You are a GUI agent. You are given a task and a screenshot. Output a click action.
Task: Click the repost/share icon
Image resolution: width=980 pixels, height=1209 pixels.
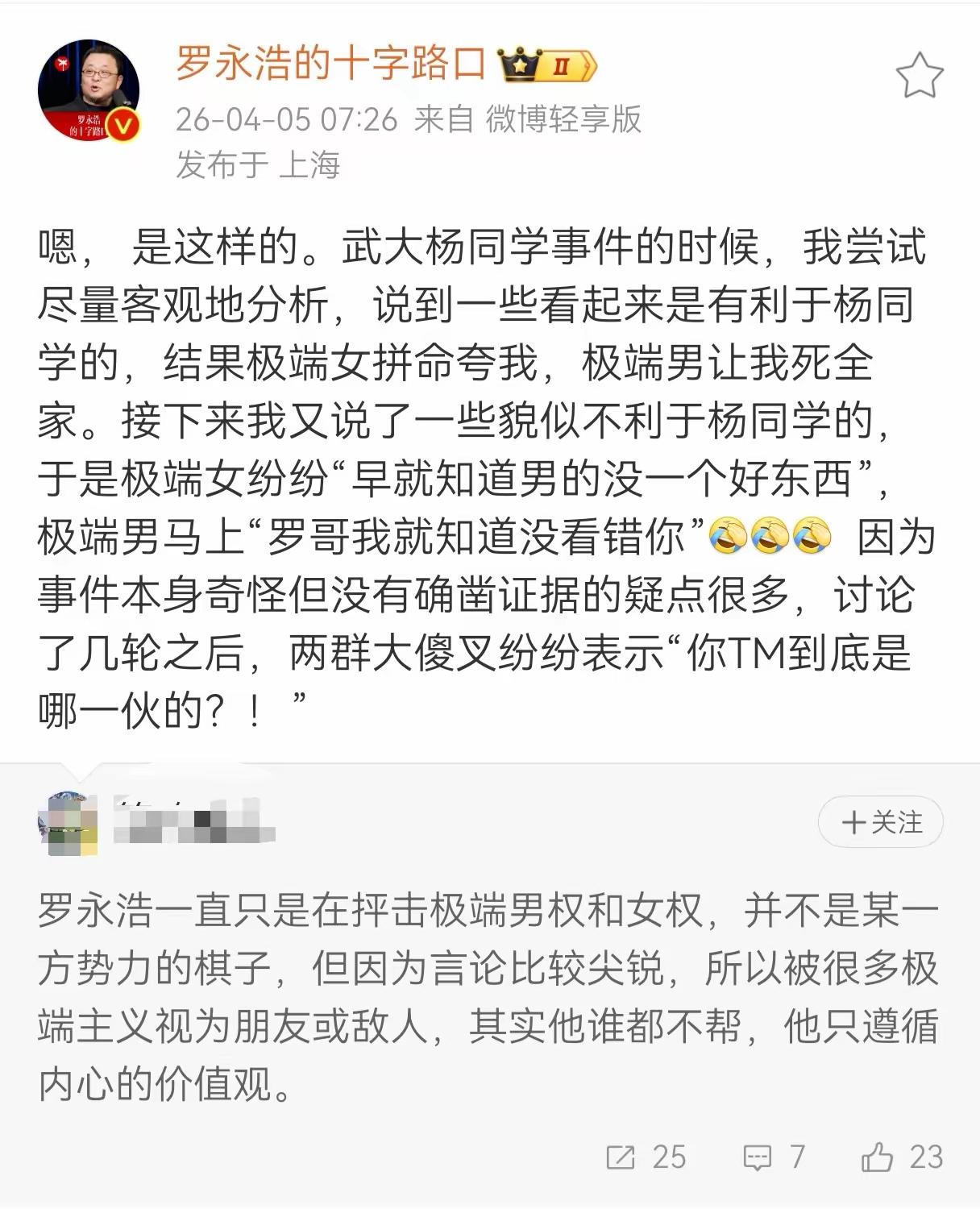pos(619,1158)
